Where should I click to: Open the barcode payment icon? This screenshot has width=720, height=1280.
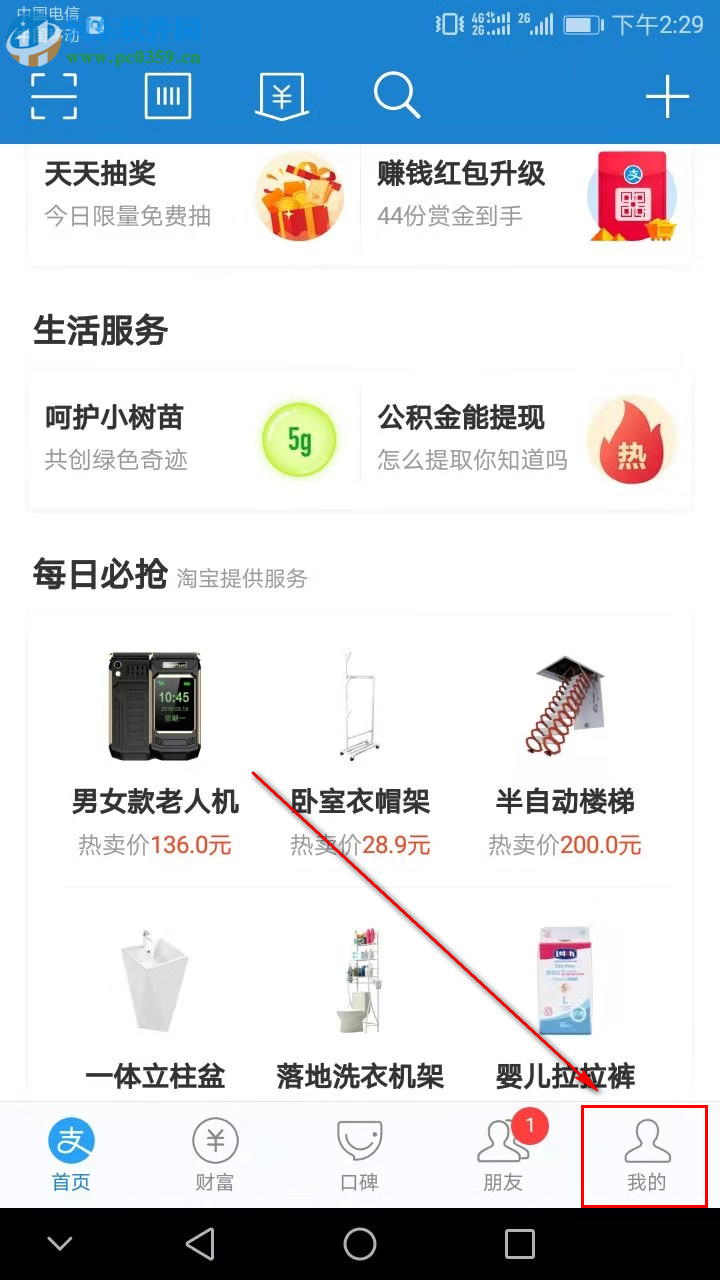click(x=167, y=95)
